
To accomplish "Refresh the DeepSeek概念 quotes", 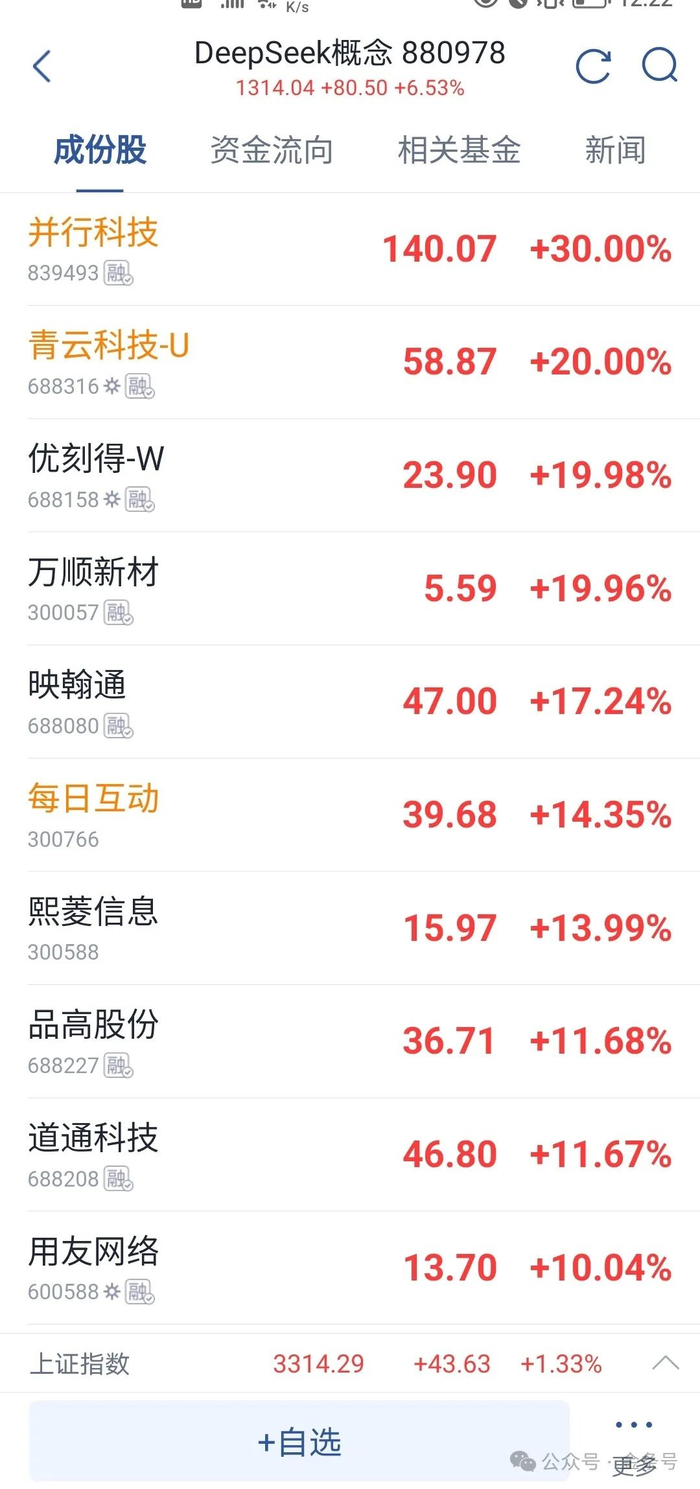I will point(593,67).
